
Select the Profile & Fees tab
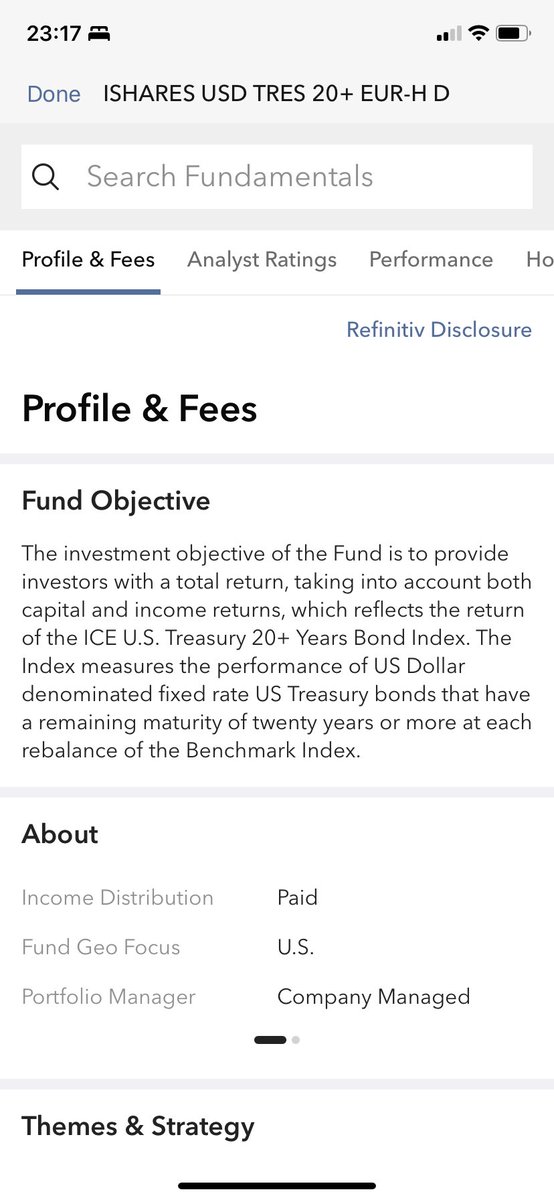coord(88,260)
